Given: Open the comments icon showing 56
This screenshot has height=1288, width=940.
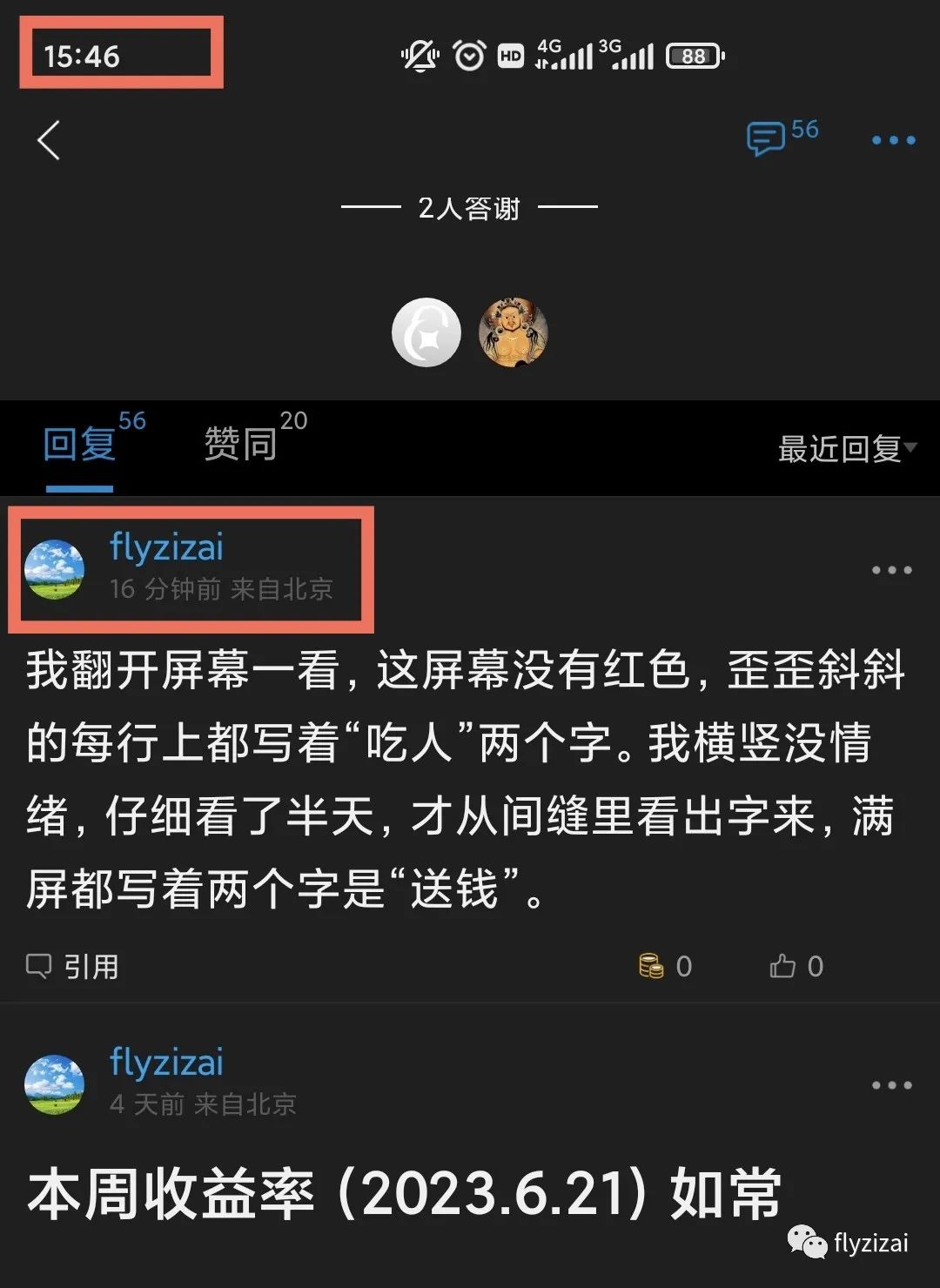Looking at the screenshot, I should coord(780,138).
